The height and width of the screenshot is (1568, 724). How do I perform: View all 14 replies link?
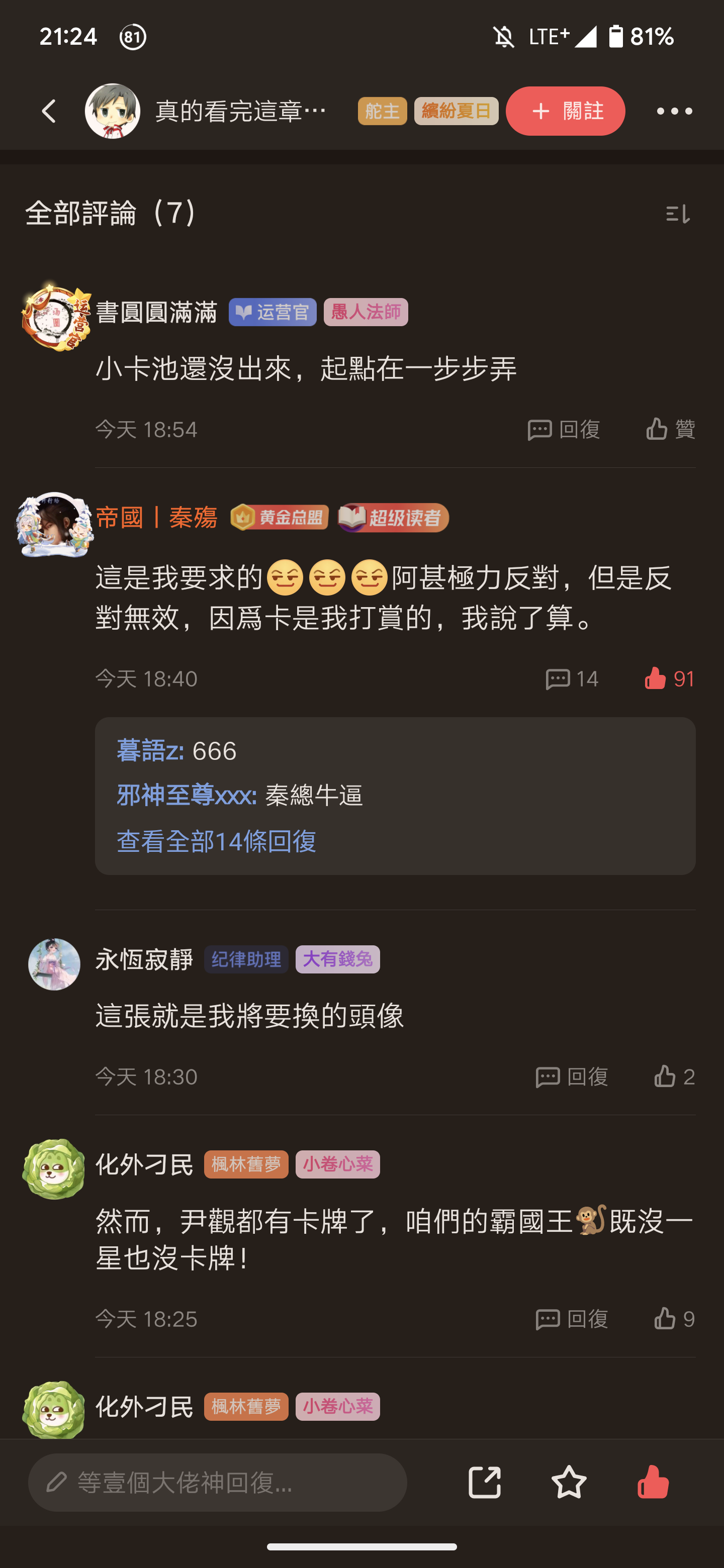(x=216, y=841)
